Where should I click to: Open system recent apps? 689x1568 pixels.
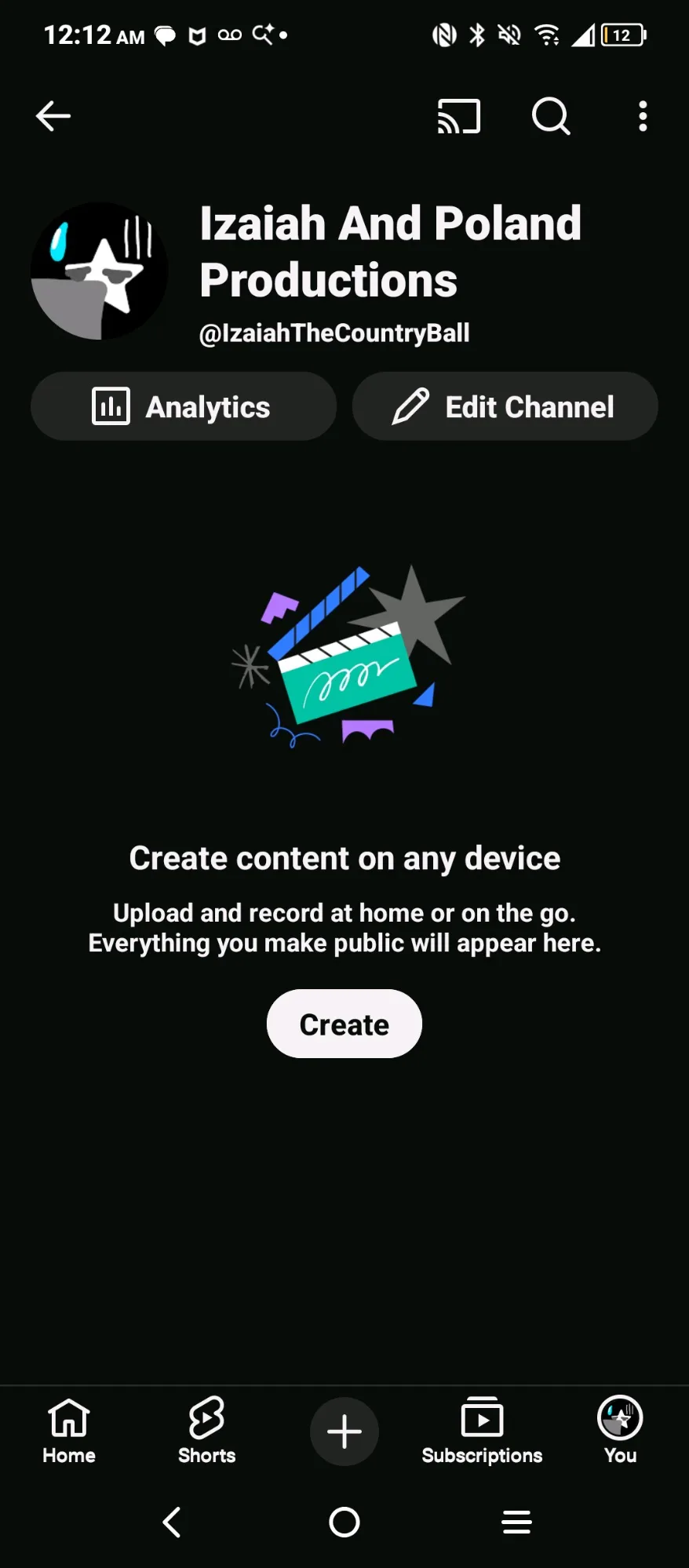click(x=516, y=1522)
